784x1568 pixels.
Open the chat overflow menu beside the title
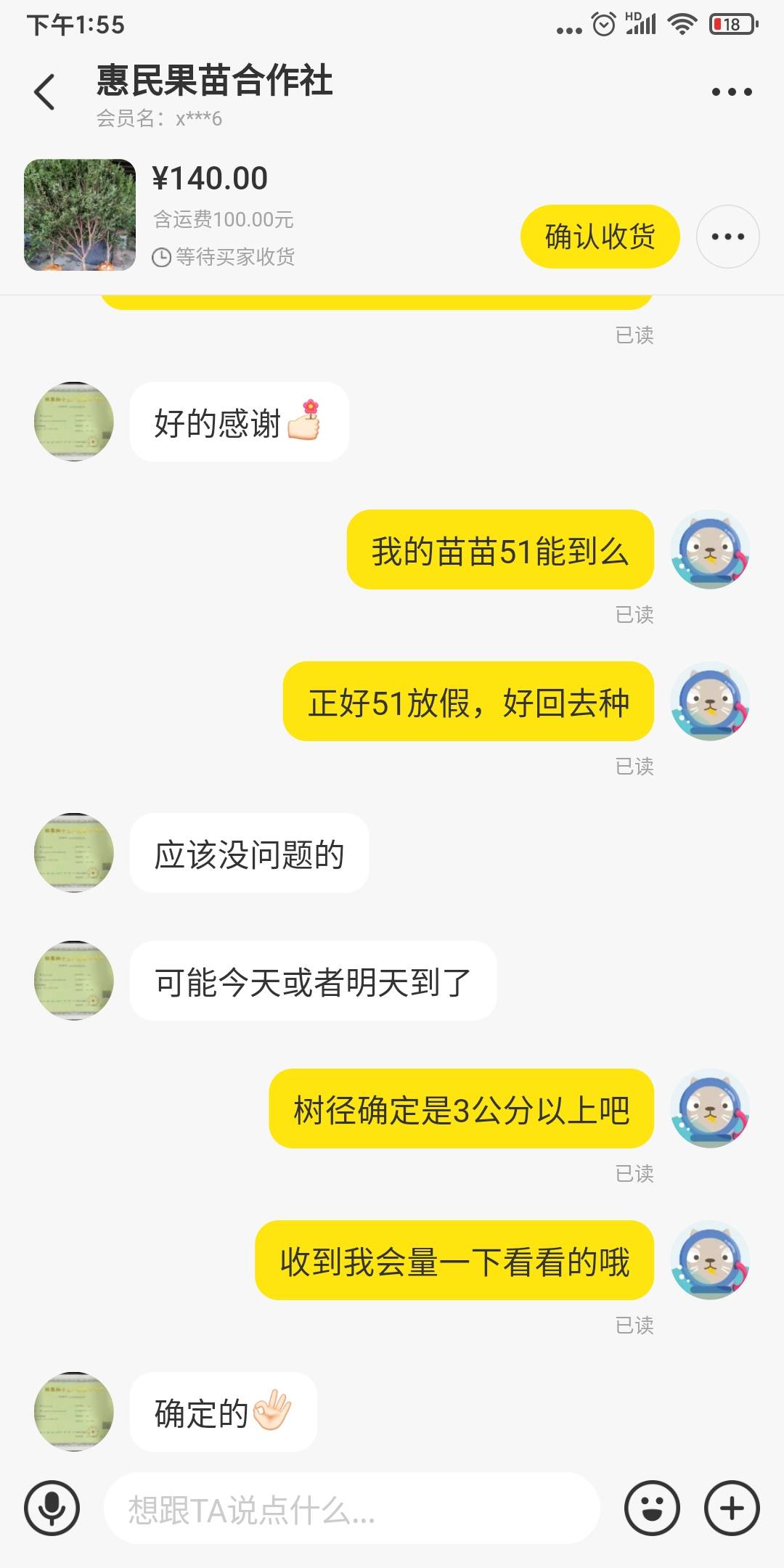tap(731, 92)
